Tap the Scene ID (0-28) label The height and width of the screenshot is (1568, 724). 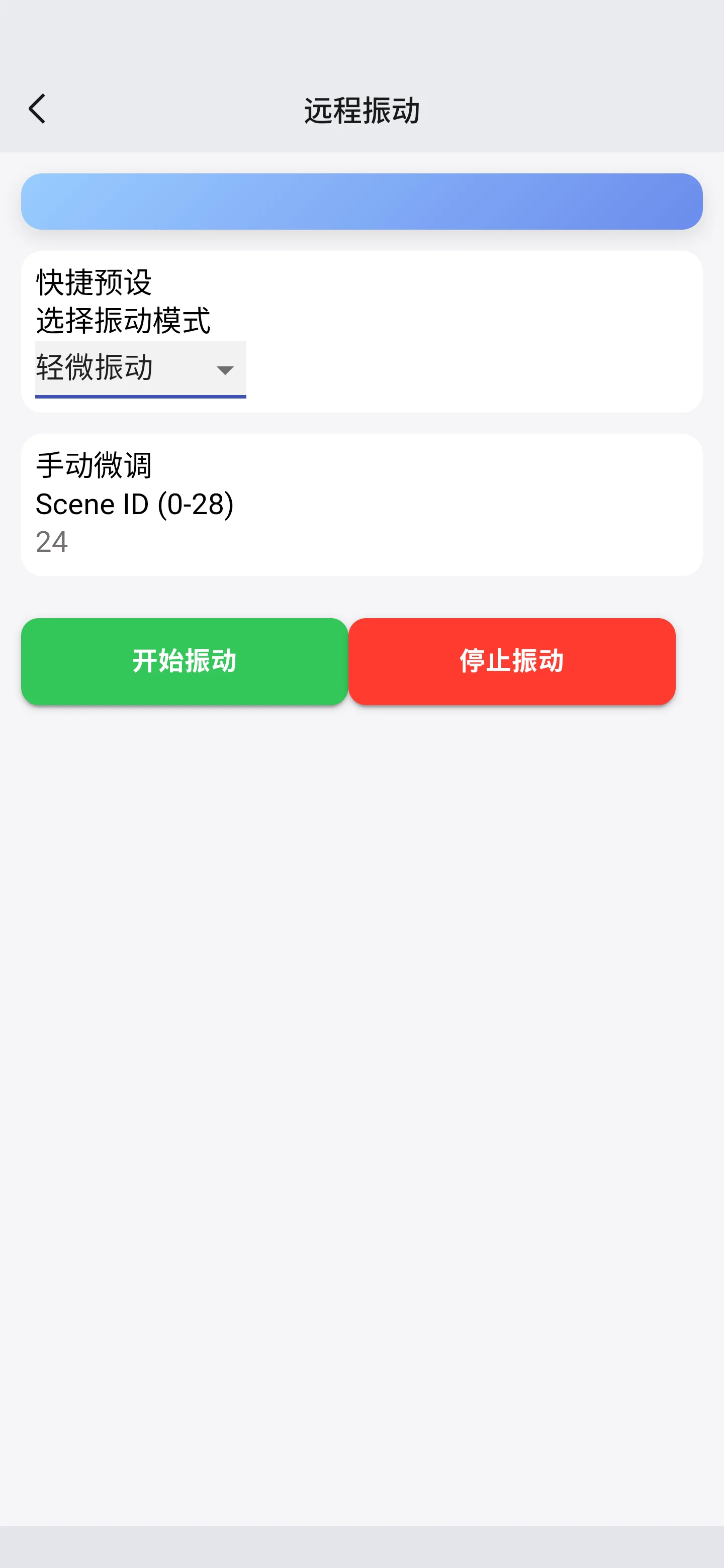click(x=134, y=505)
